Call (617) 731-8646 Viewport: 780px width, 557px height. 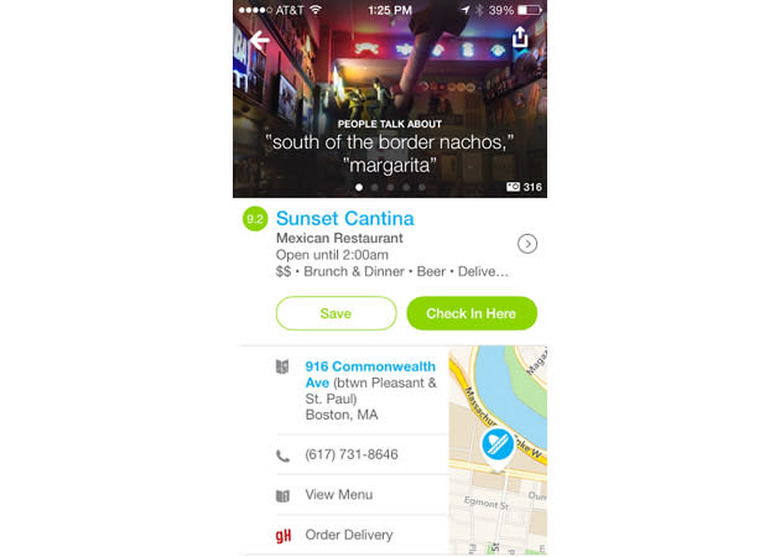(x=352, y=455)
